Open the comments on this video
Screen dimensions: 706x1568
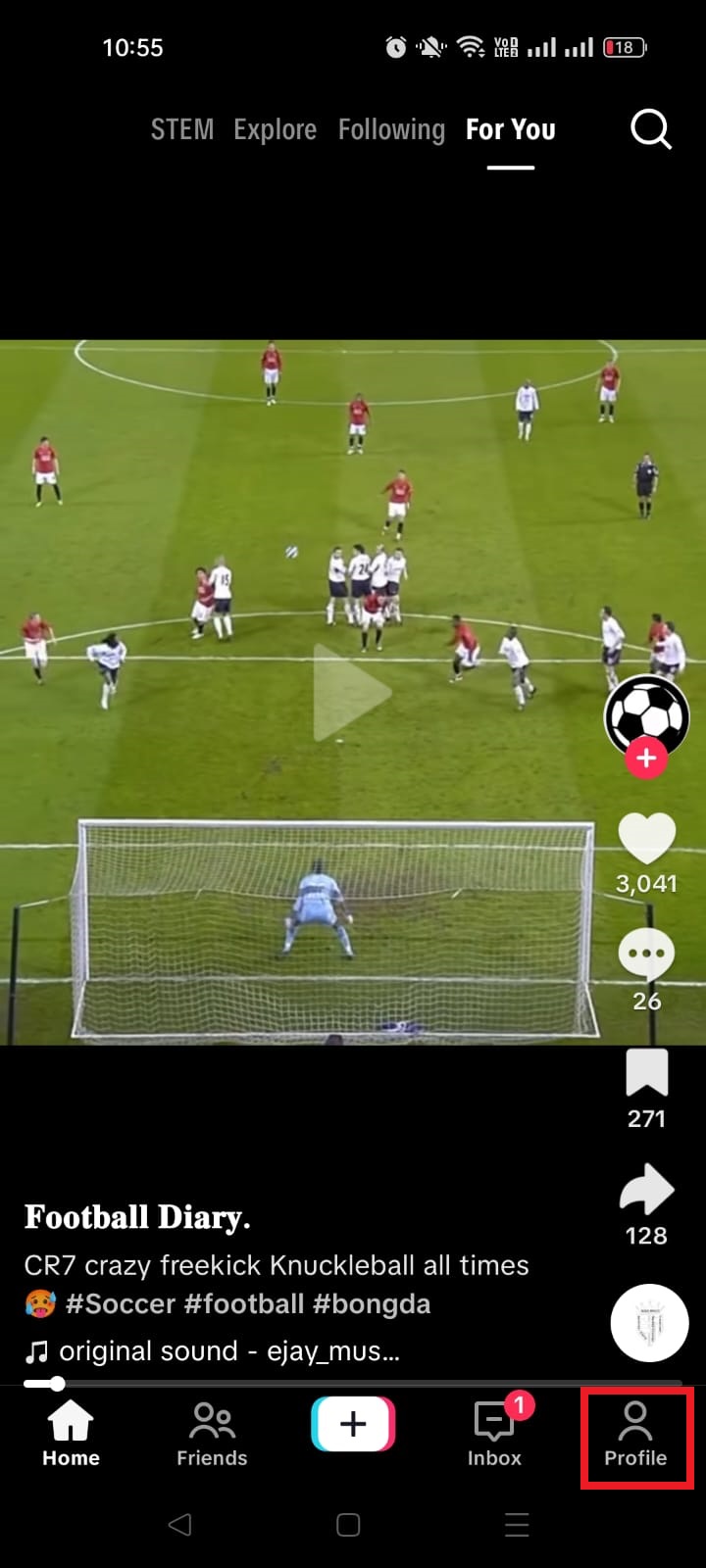(x=646, y=955)
